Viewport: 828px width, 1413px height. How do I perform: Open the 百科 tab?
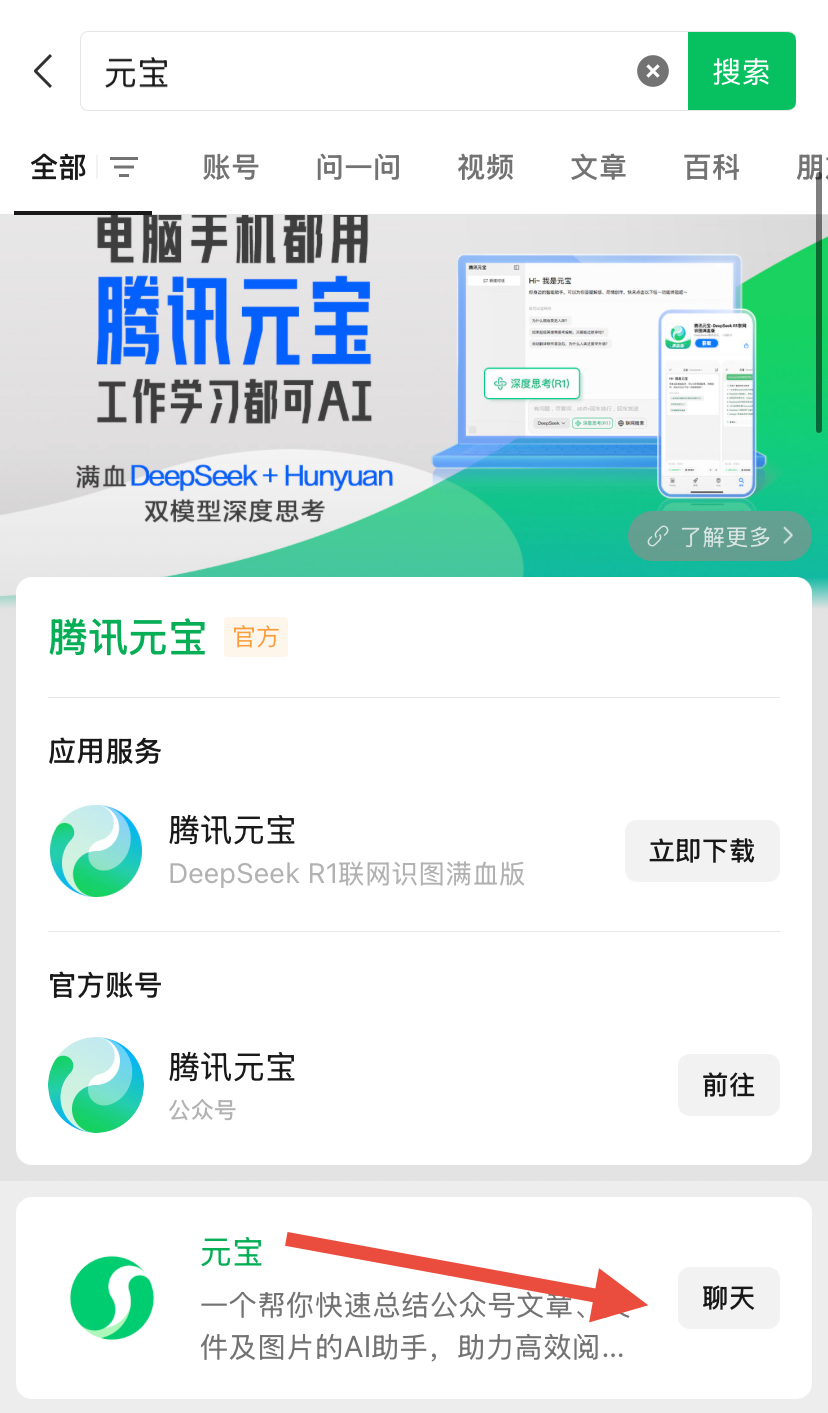[711, 169]
